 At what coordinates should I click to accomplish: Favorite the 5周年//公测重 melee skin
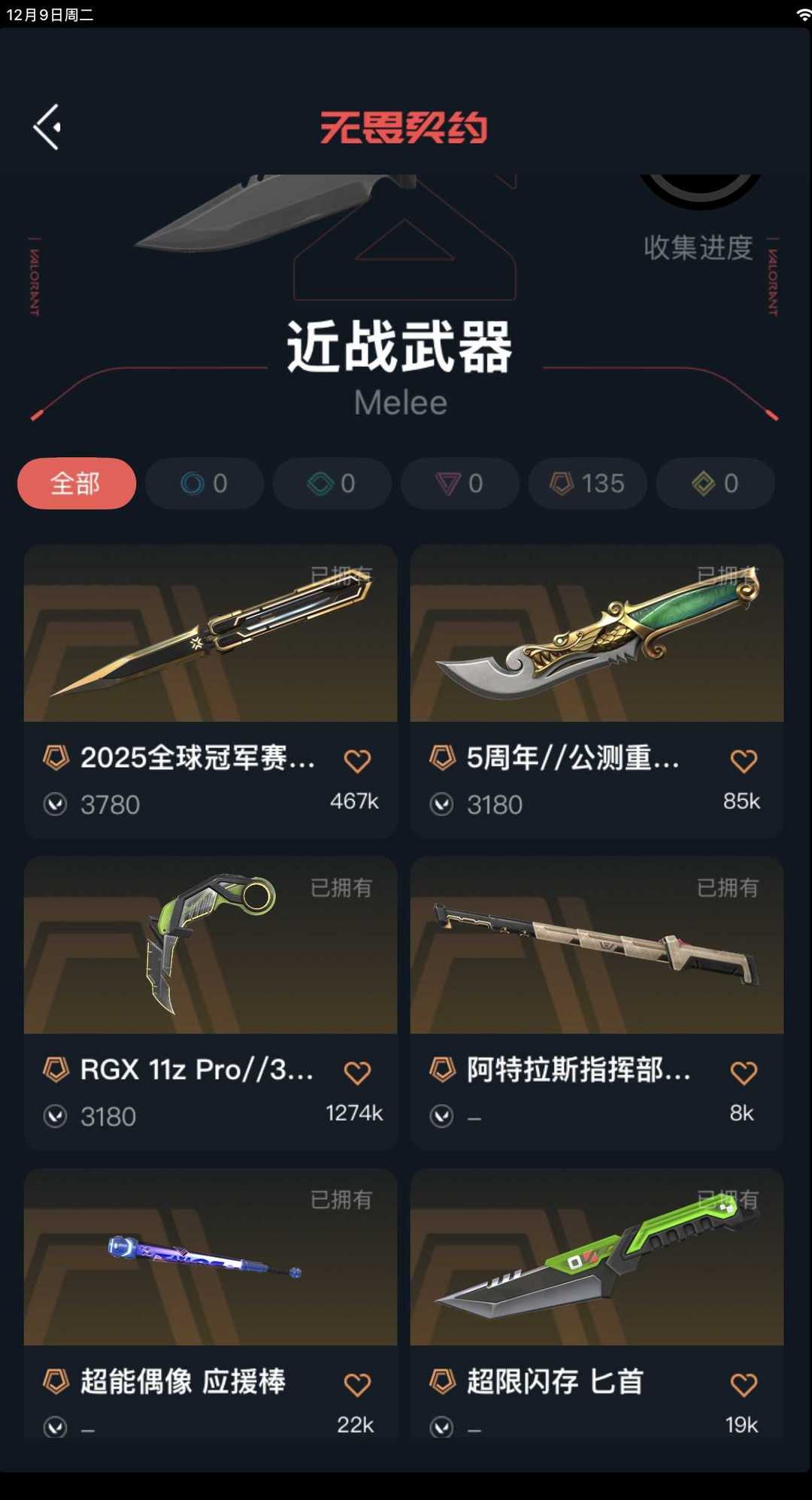[743, 761]
